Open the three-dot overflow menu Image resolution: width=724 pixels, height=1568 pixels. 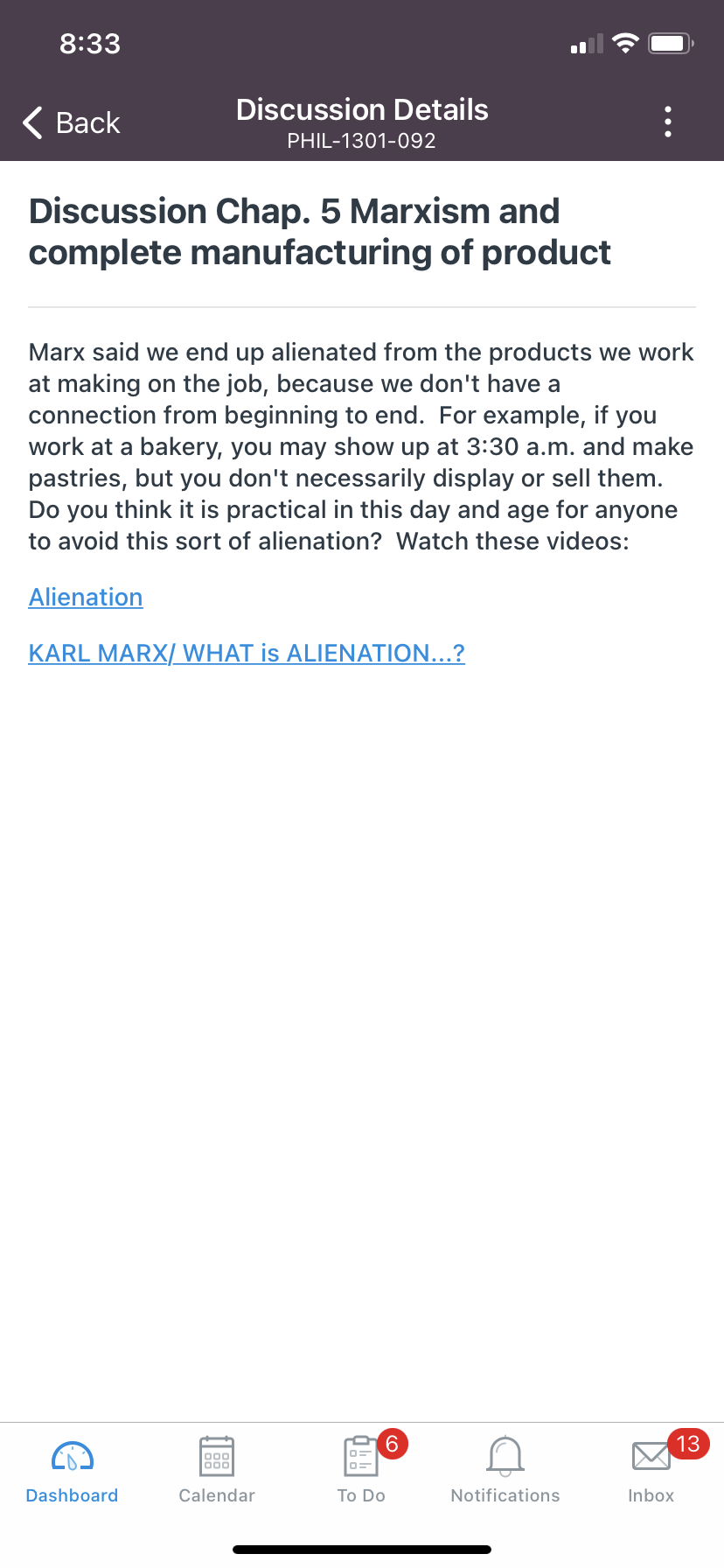[x=668, y=122]
